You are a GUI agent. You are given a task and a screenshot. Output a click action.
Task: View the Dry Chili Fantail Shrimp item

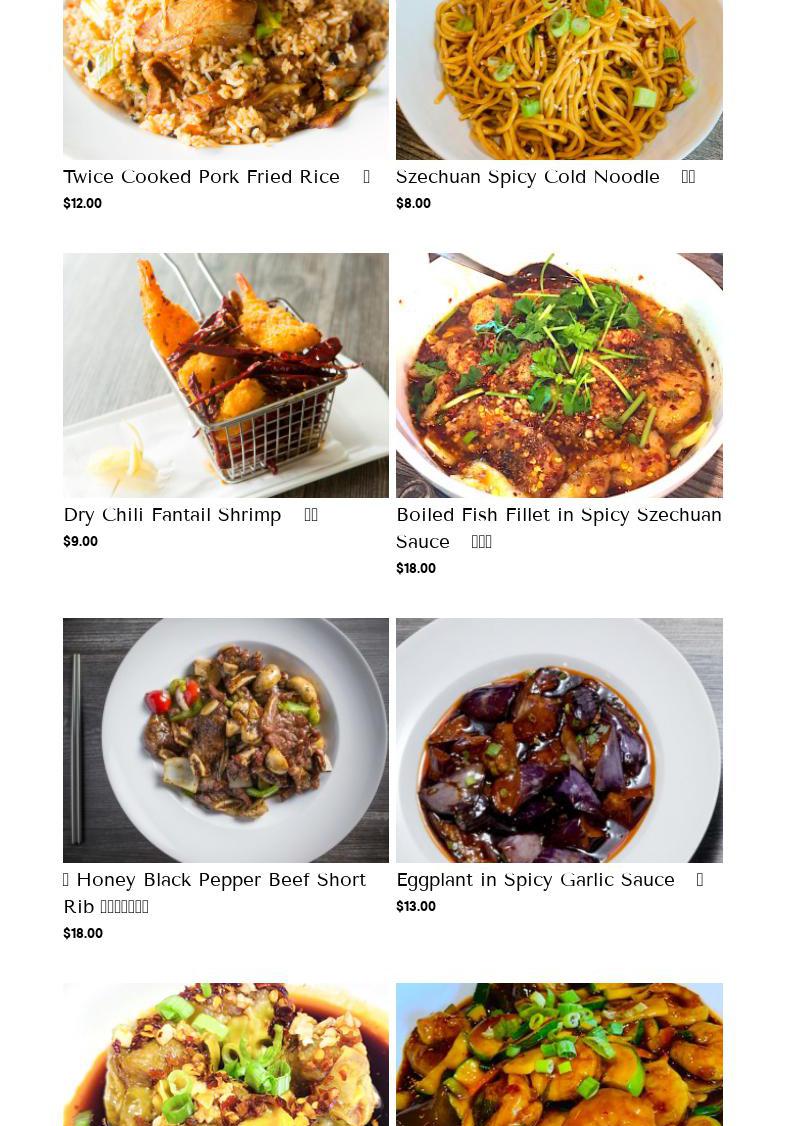(172, 515)
